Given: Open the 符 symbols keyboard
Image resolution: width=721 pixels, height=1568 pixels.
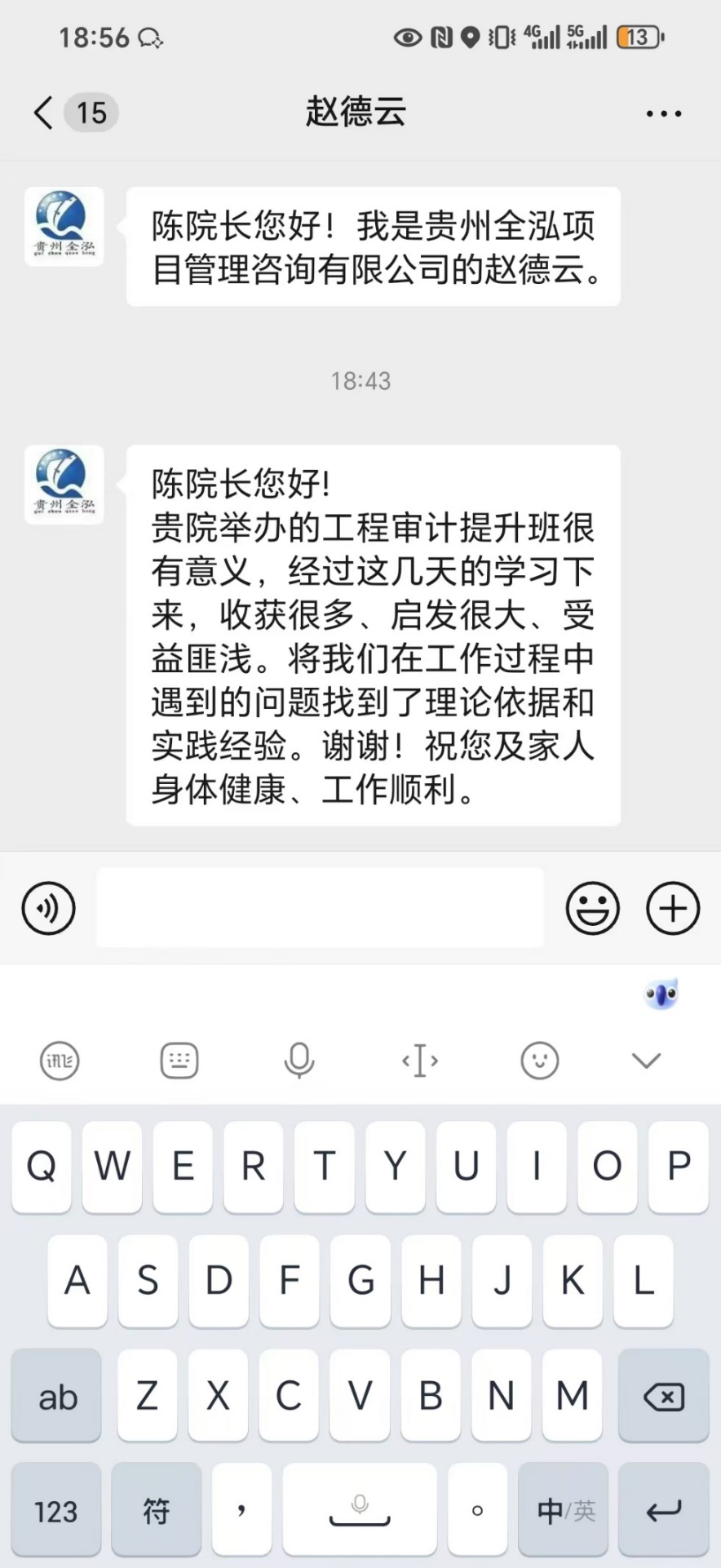Looking at the screenshot, I should [x=156, y=1511].
